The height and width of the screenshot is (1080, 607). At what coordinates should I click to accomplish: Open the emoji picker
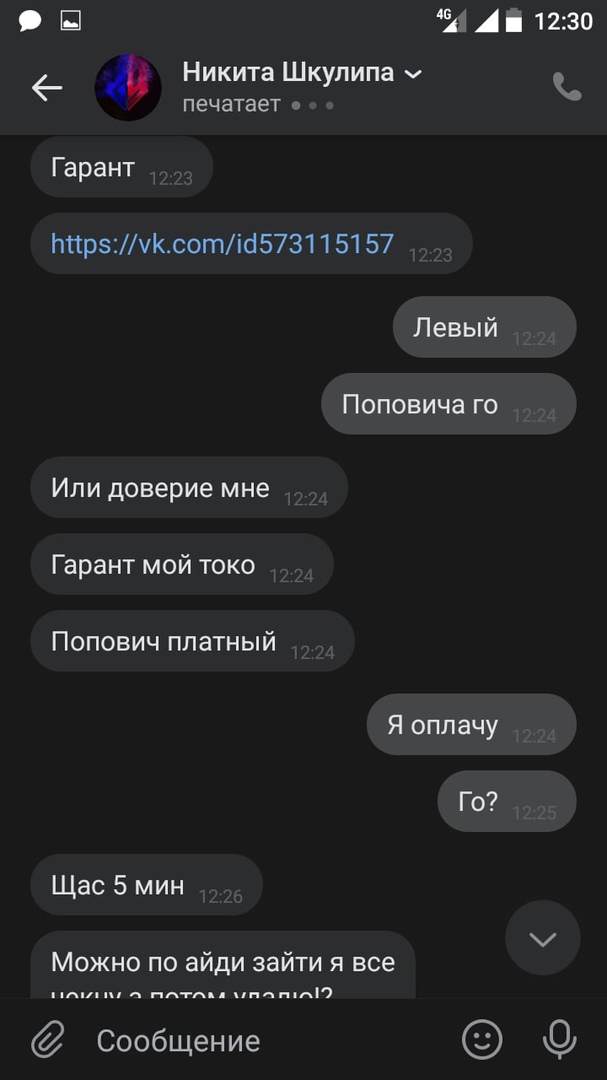click(x=482, y=1041)
